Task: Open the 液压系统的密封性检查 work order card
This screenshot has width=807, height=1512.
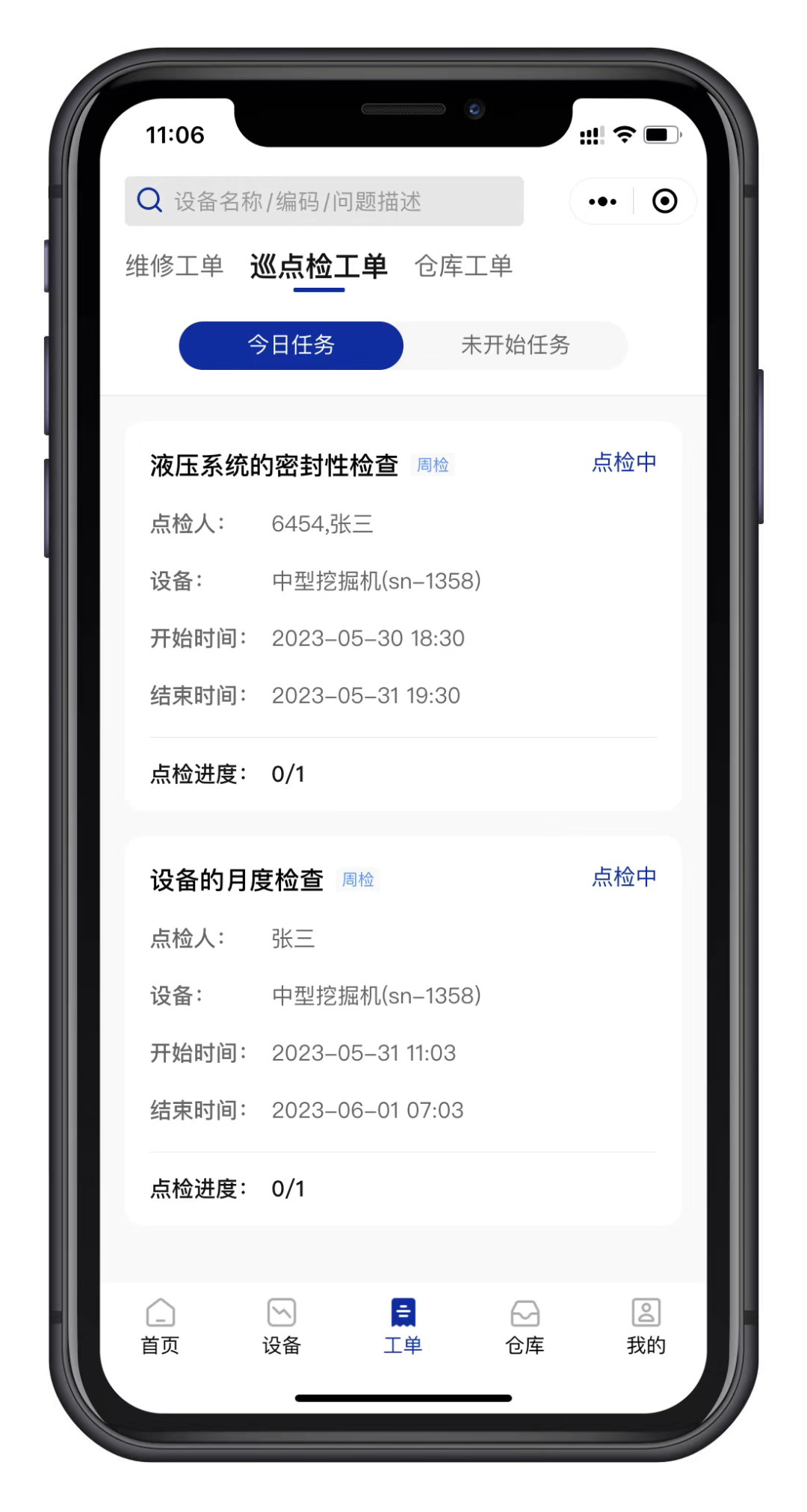Action: coord(403,616)
